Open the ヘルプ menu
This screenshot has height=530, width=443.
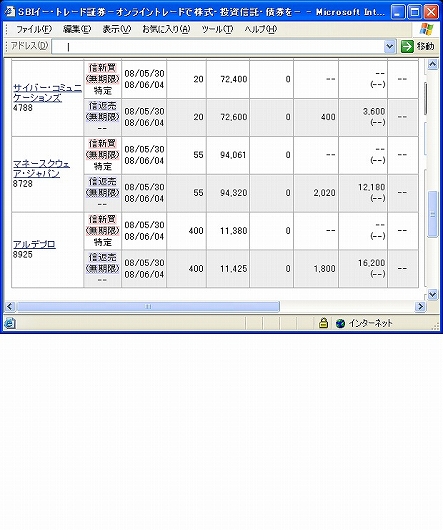[261, 30]
